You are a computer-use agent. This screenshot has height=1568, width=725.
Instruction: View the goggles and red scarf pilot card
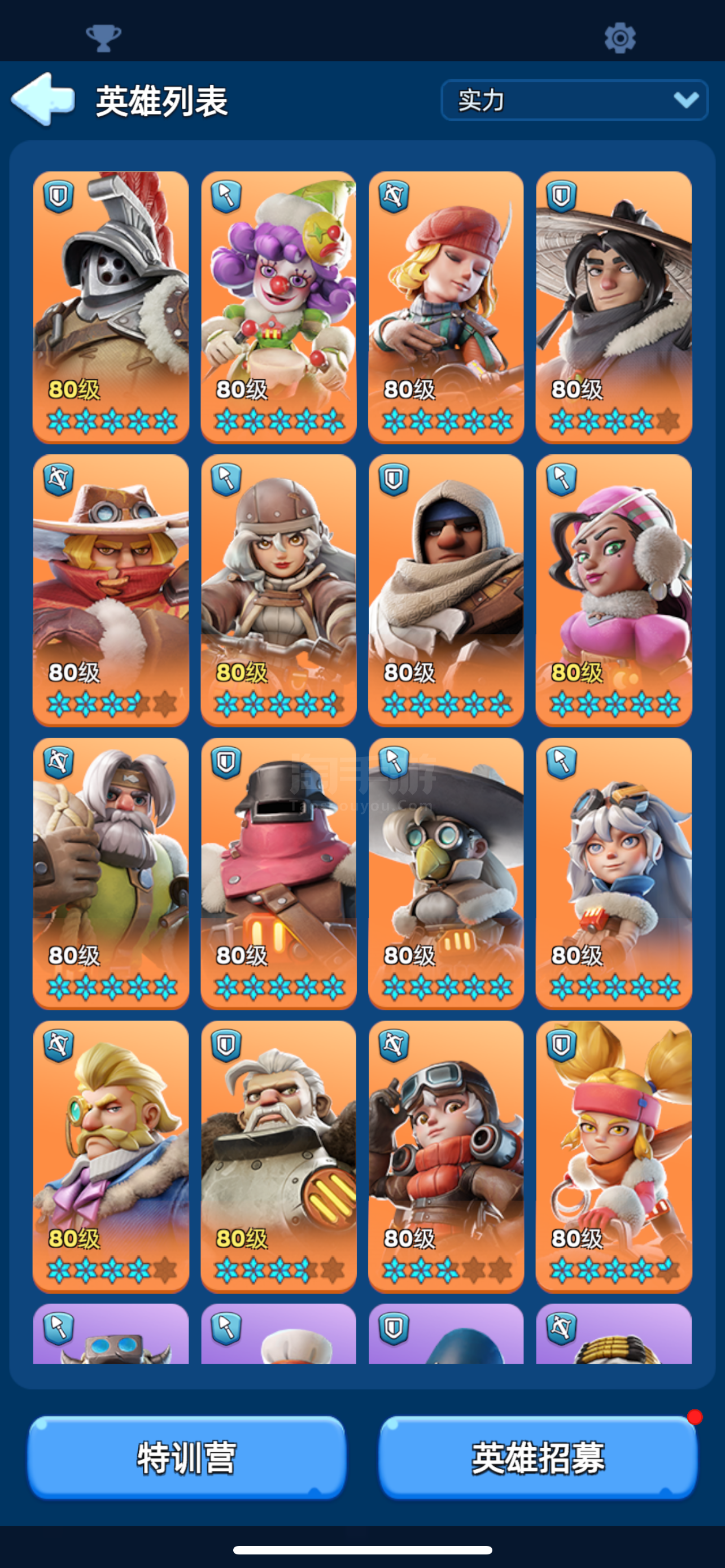pyautogui.click(x=446, y=1156)
